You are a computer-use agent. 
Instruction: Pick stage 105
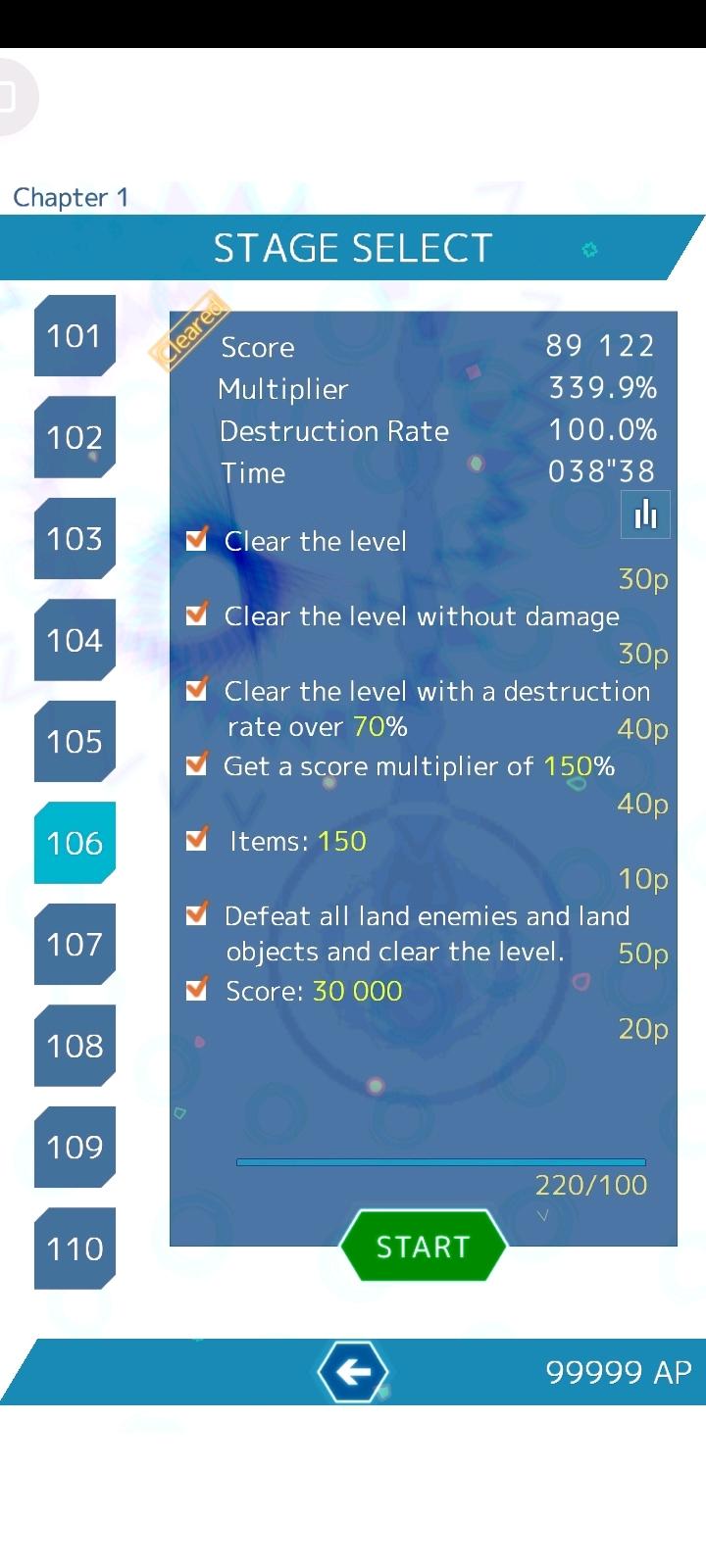click(75, 742)
